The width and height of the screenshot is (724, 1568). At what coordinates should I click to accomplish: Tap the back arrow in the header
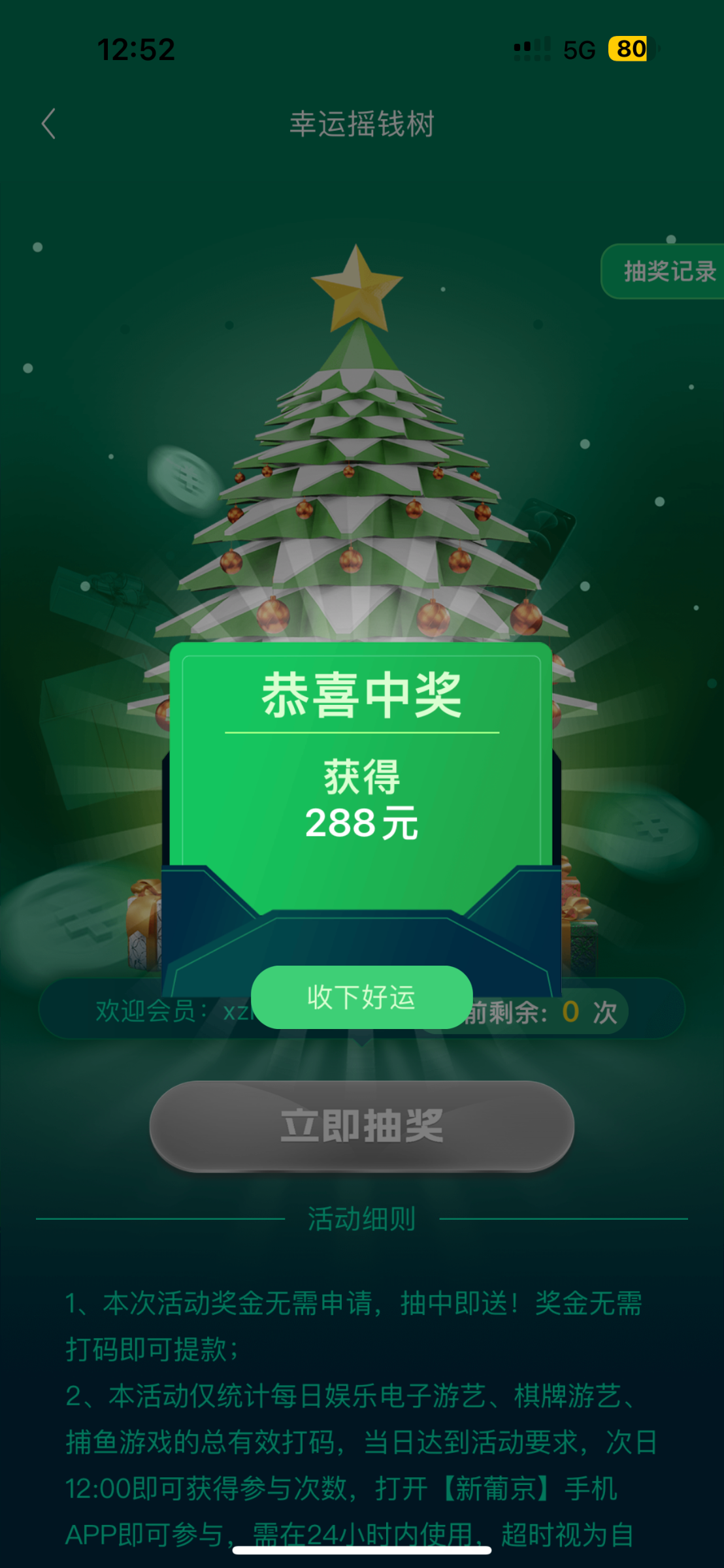tap(48, 124)
